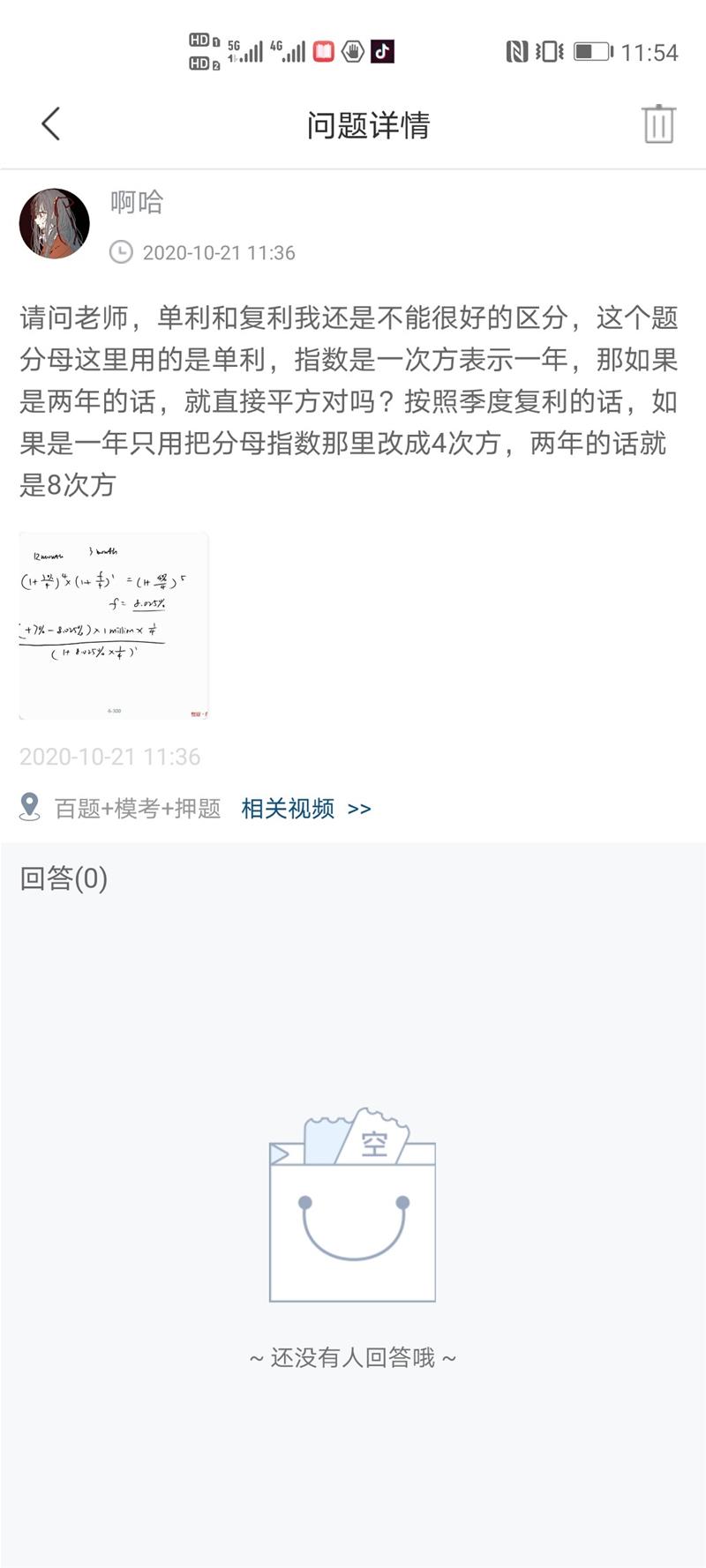Viewport: 706px width, 1568px height.
Task: Open the attached handwritten formula image
Action: (x=114, y=626)
